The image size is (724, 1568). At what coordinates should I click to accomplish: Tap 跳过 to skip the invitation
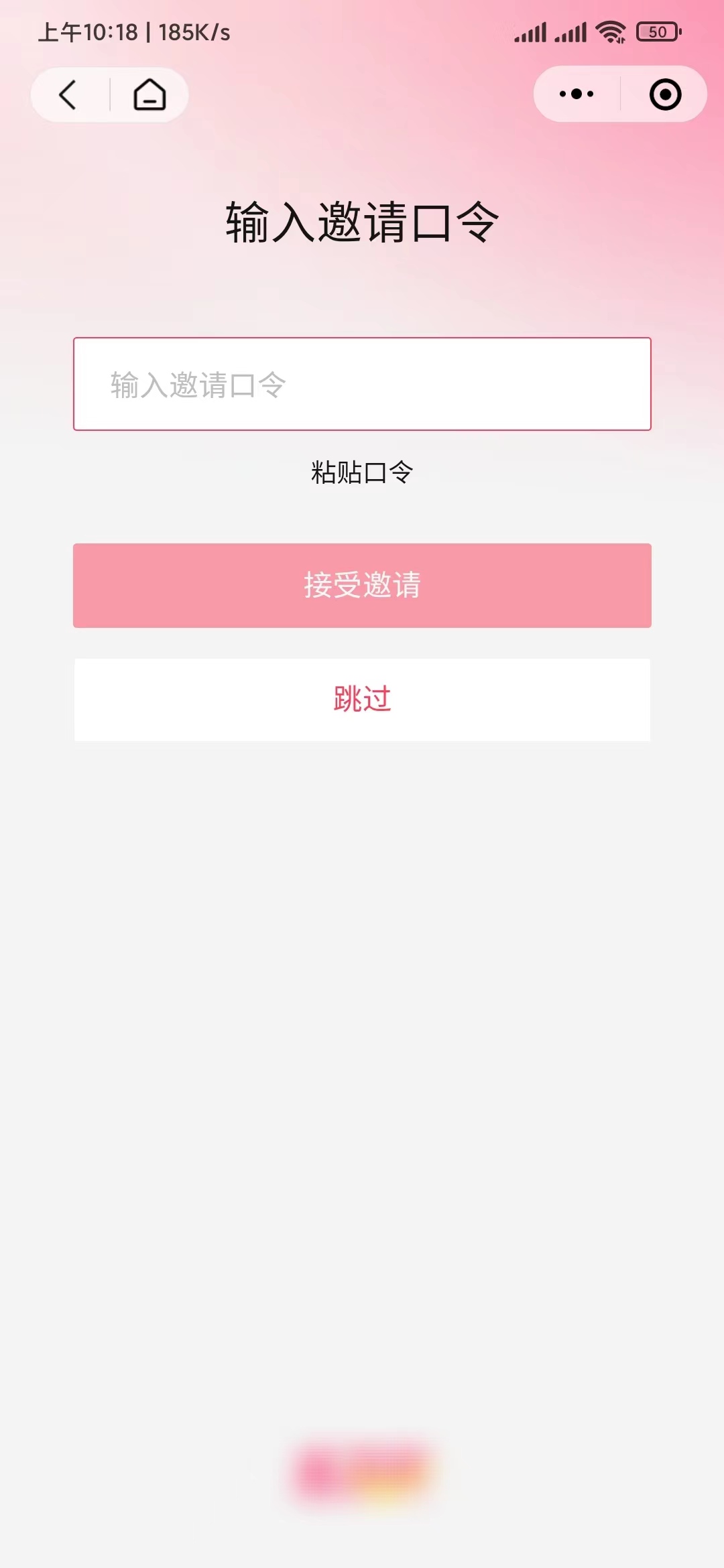point(362,699)
